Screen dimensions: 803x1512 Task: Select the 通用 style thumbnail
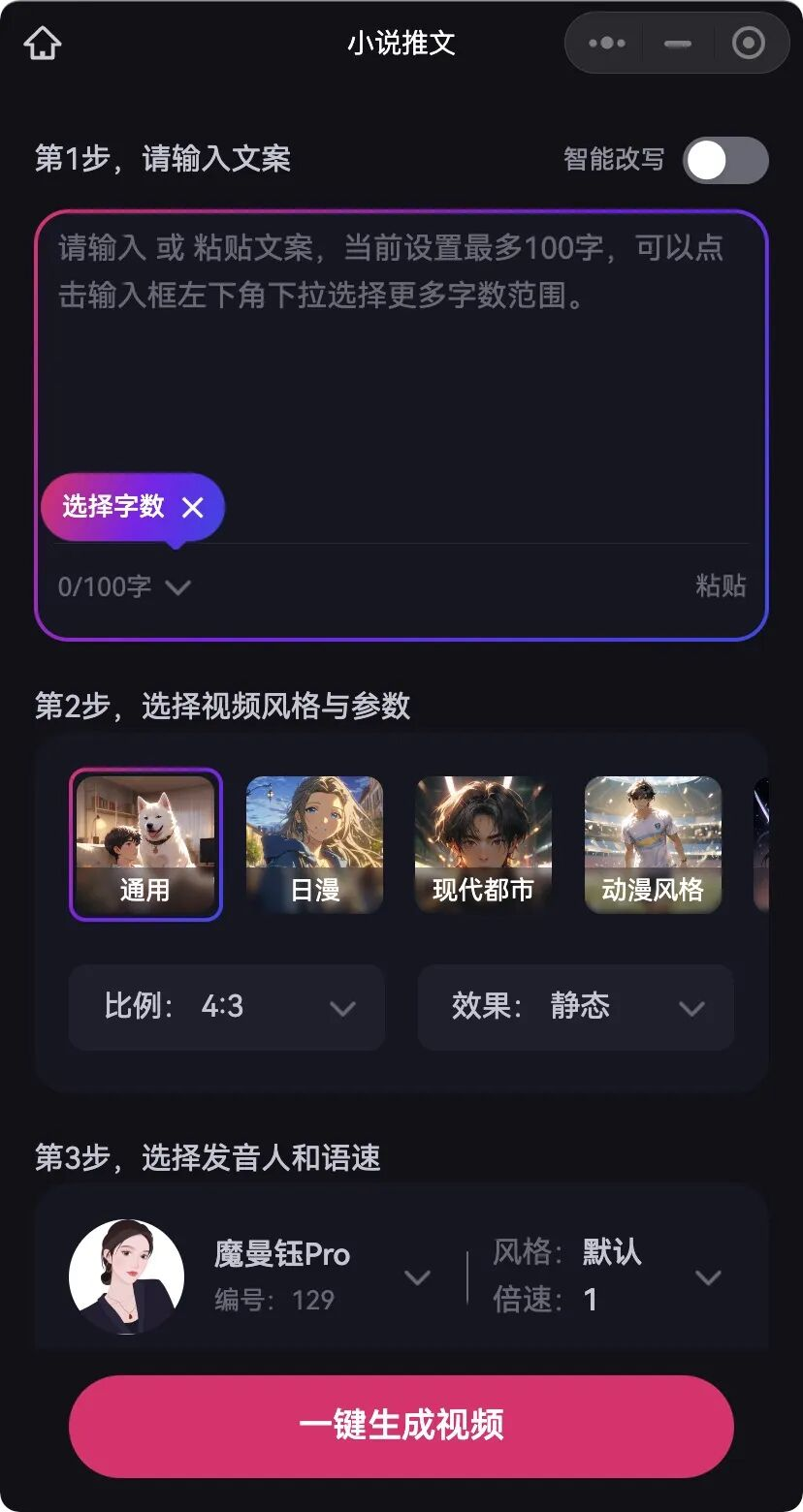(145, 843)
